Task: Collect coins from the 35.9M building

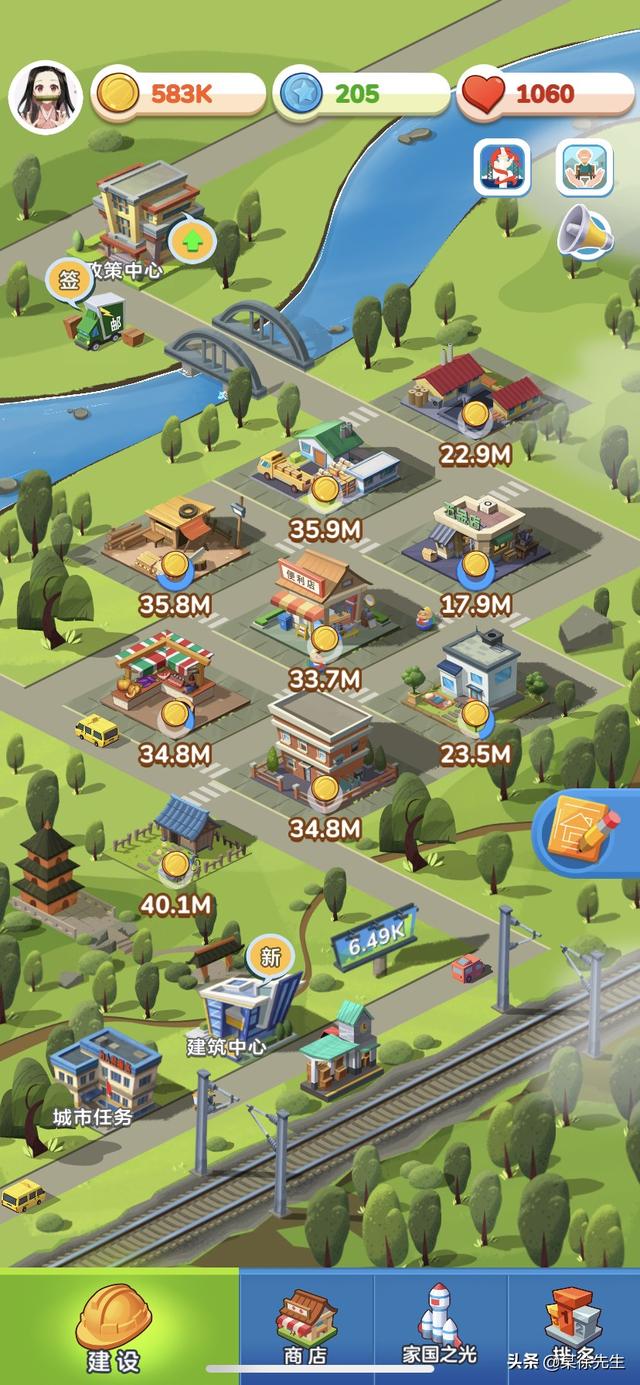Action: coord(324,489)
